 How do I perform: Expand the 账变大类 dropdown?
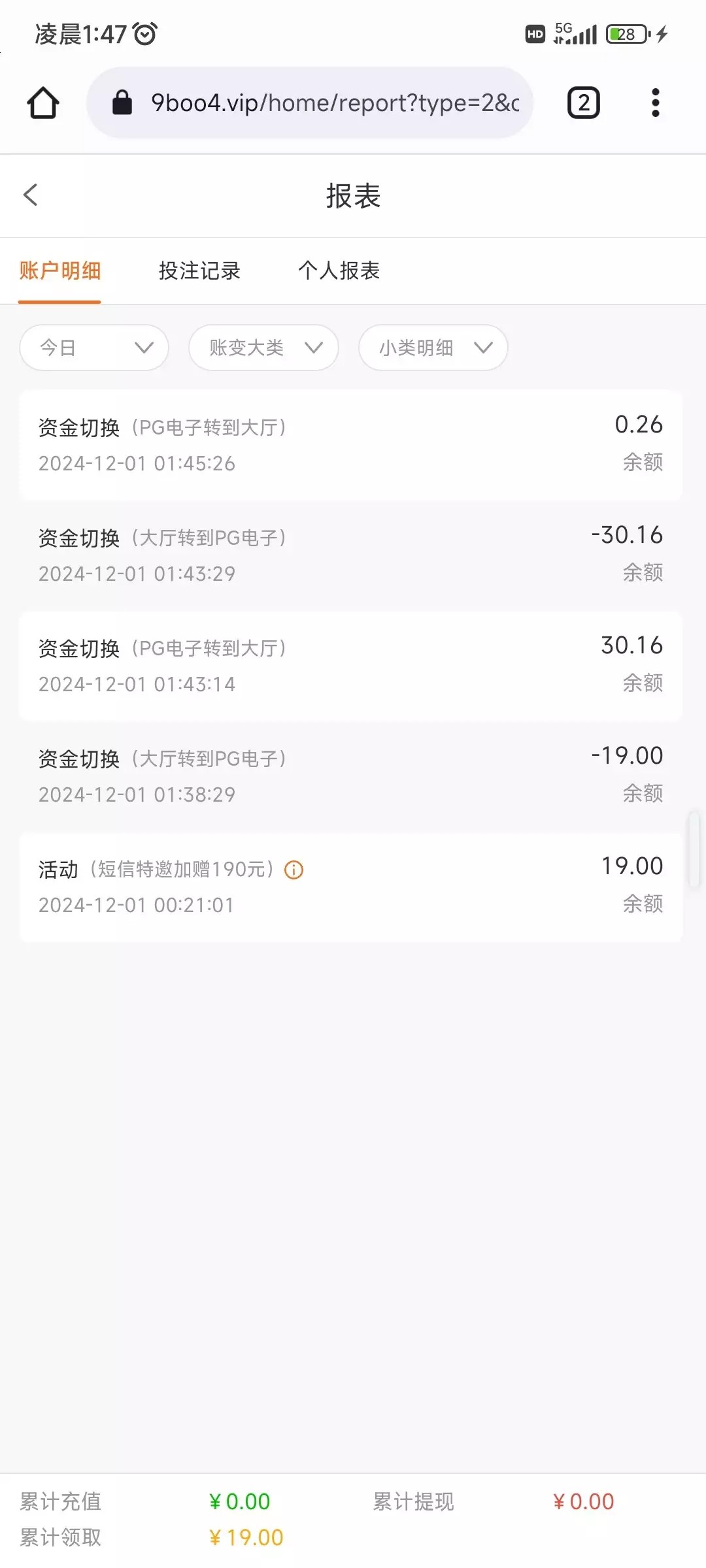coord(263,348)
